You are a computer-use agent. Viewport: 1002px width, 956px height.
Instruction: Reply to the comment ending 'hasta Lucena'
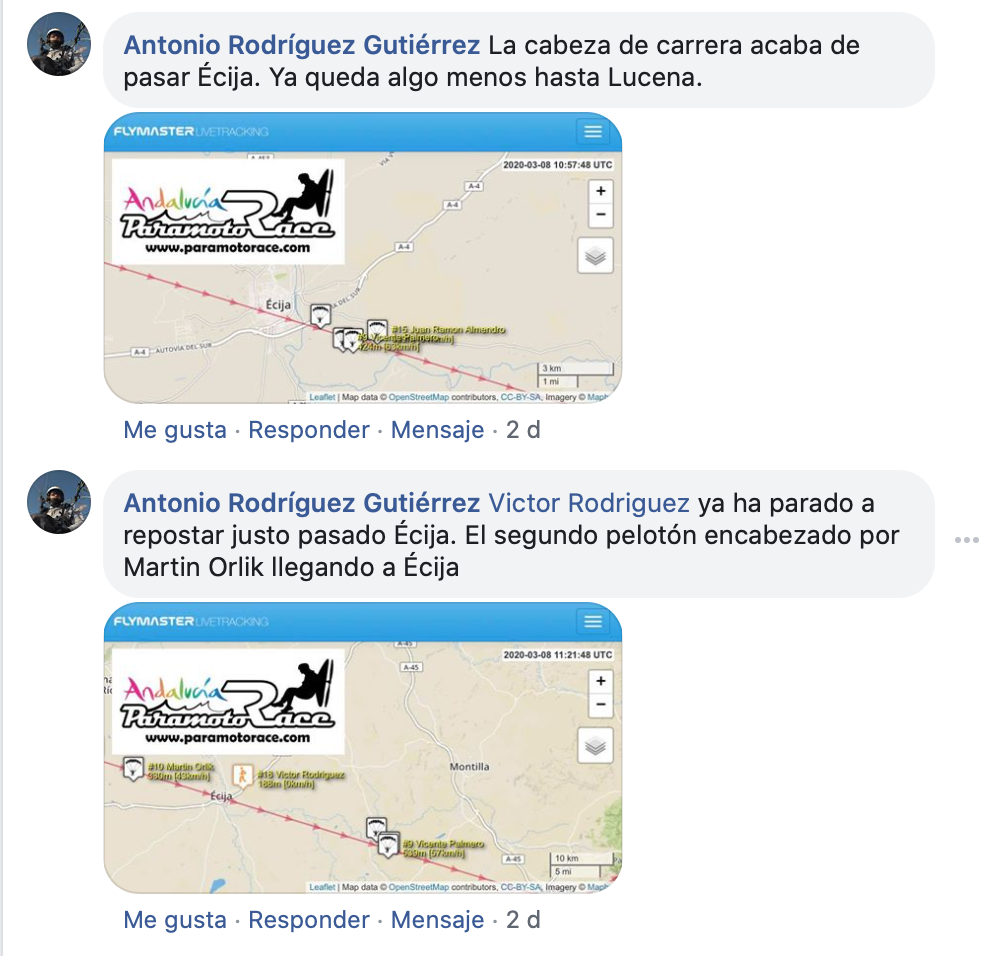pos(309,430)
